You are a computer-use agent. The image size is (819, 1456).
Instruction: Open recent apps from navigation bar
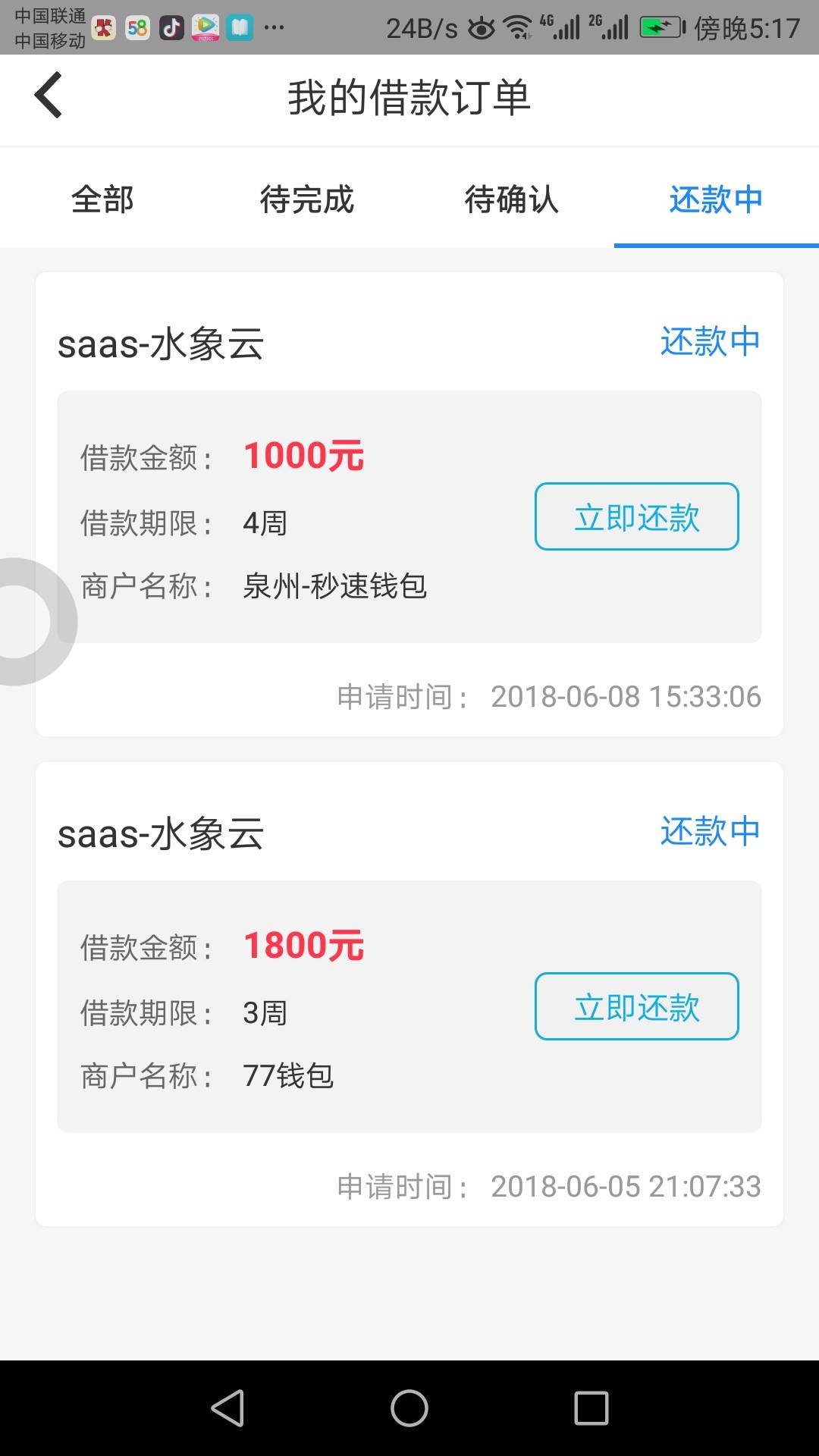coord(591,1408)
